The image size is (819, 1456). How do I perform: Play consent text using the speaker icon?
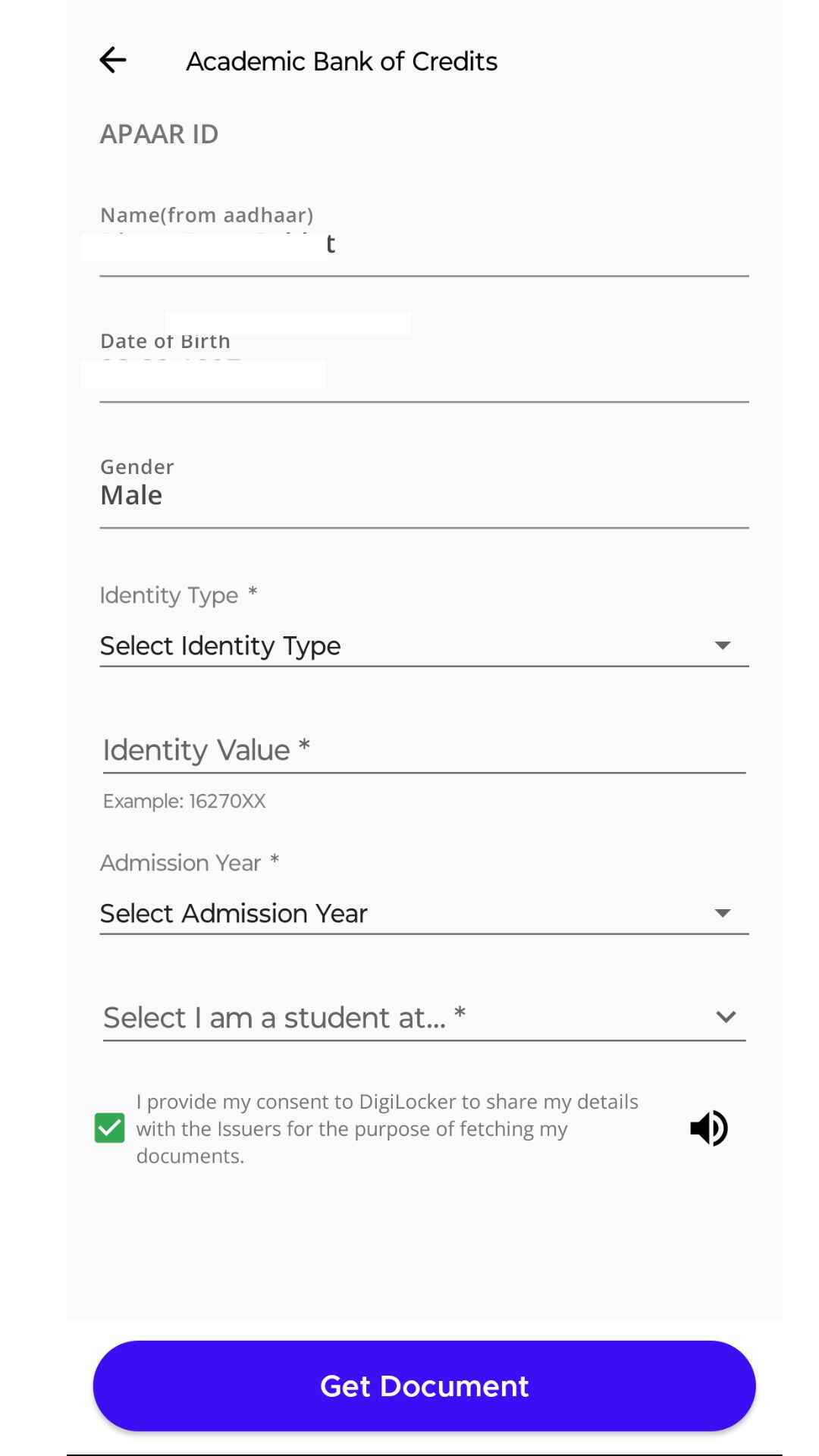click(x=708, y=1128)
